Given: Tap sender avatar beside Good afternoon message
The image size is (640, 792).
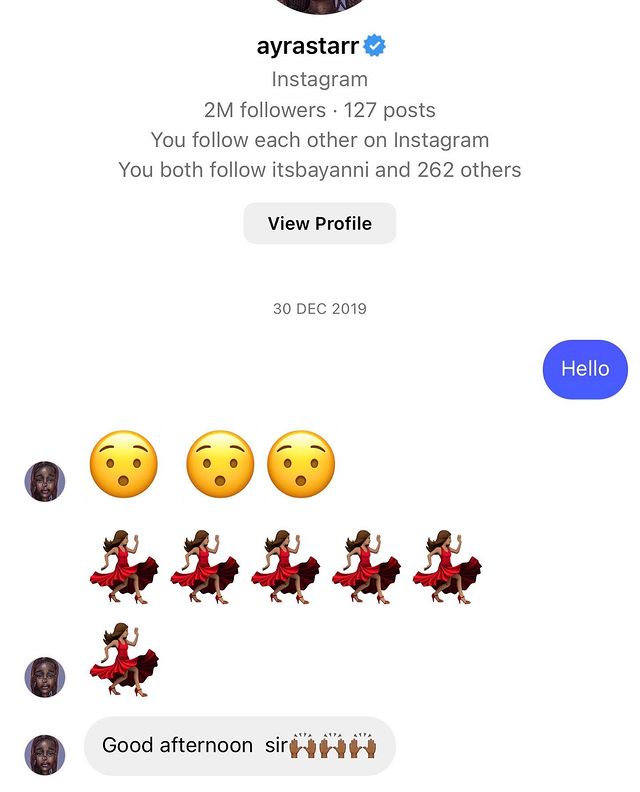Looking at the screenshot, I should [45, 754].
